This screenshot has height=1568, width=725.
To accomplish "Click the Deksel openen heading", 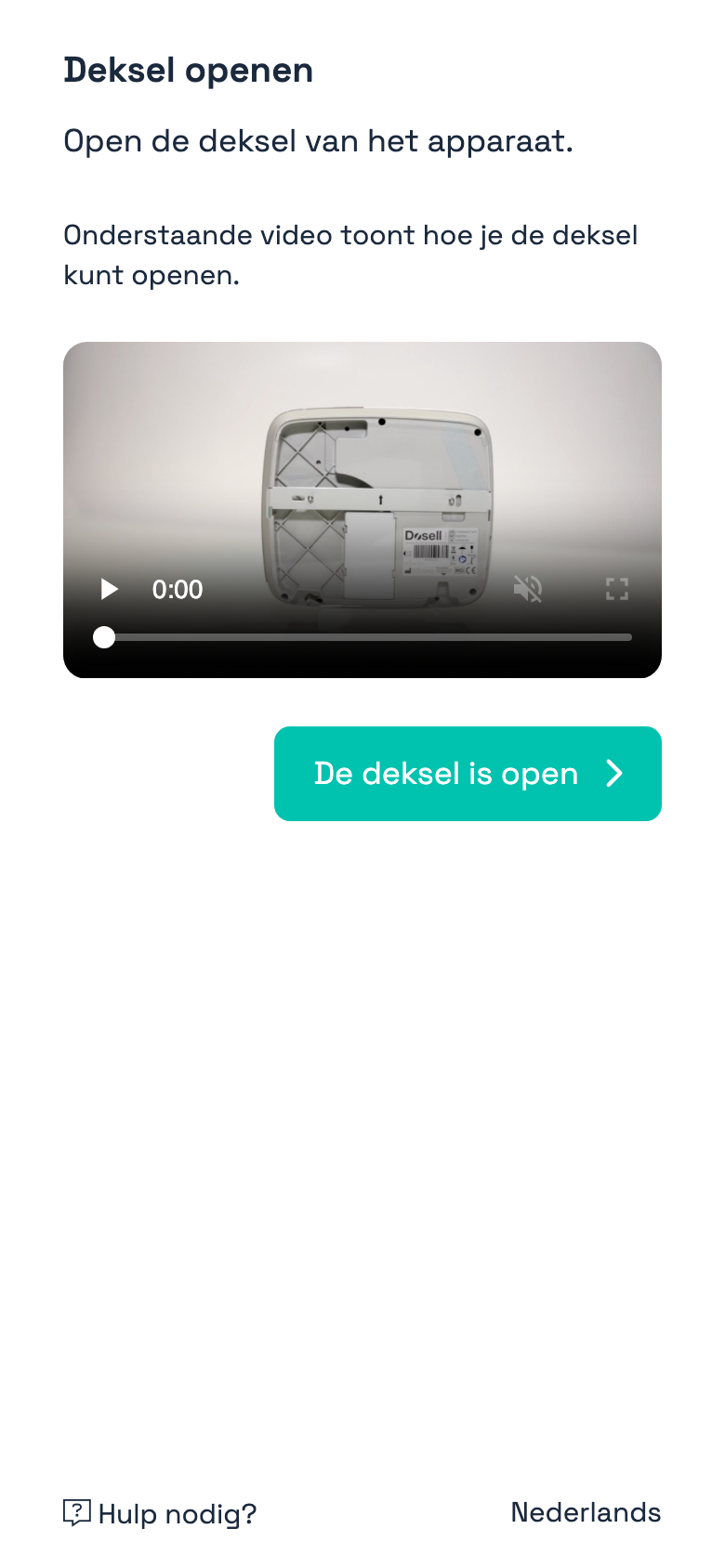I will (187, 70).
